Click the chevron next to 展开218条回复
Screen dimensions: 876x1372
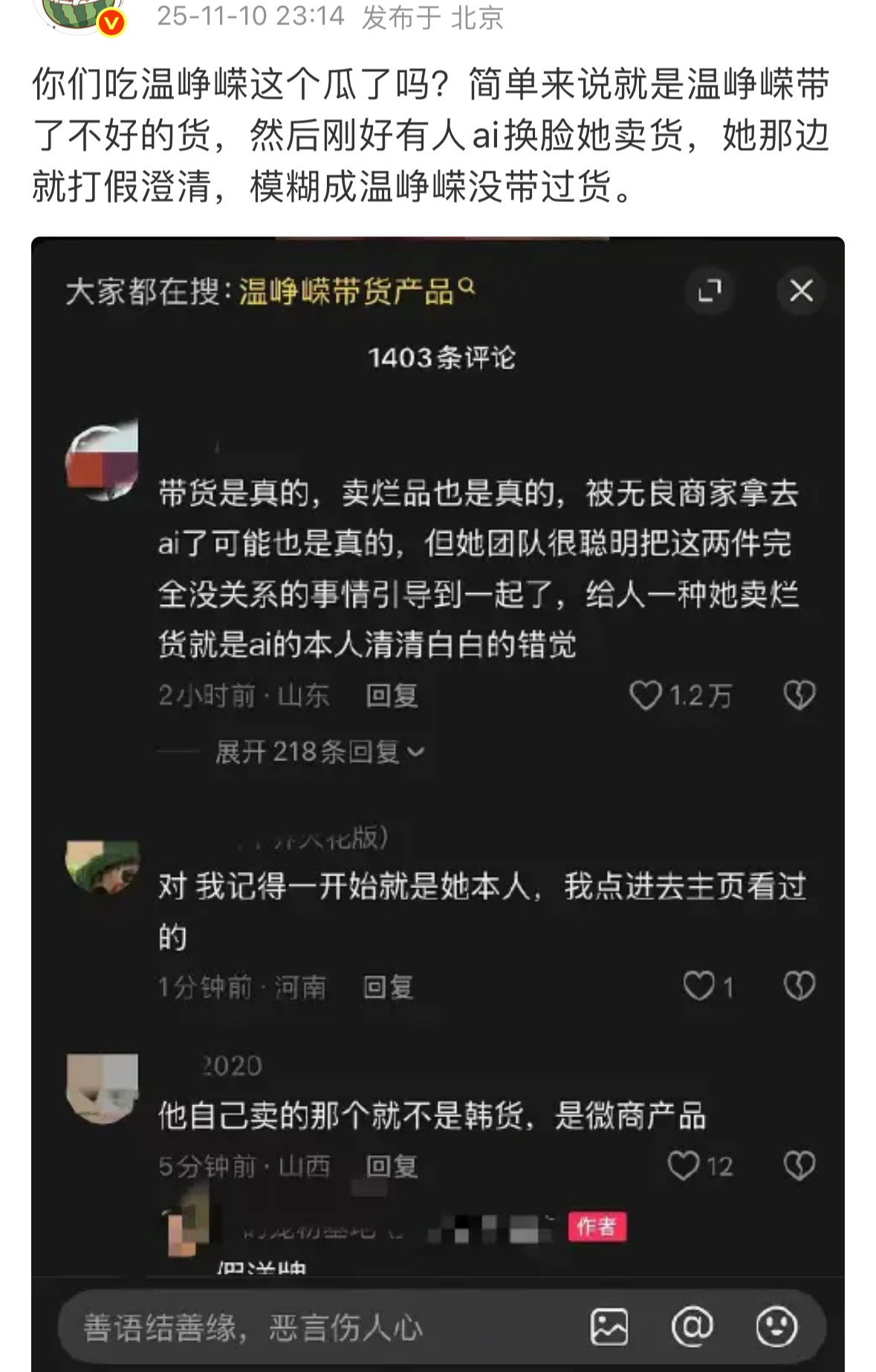[x=415, y=753]
